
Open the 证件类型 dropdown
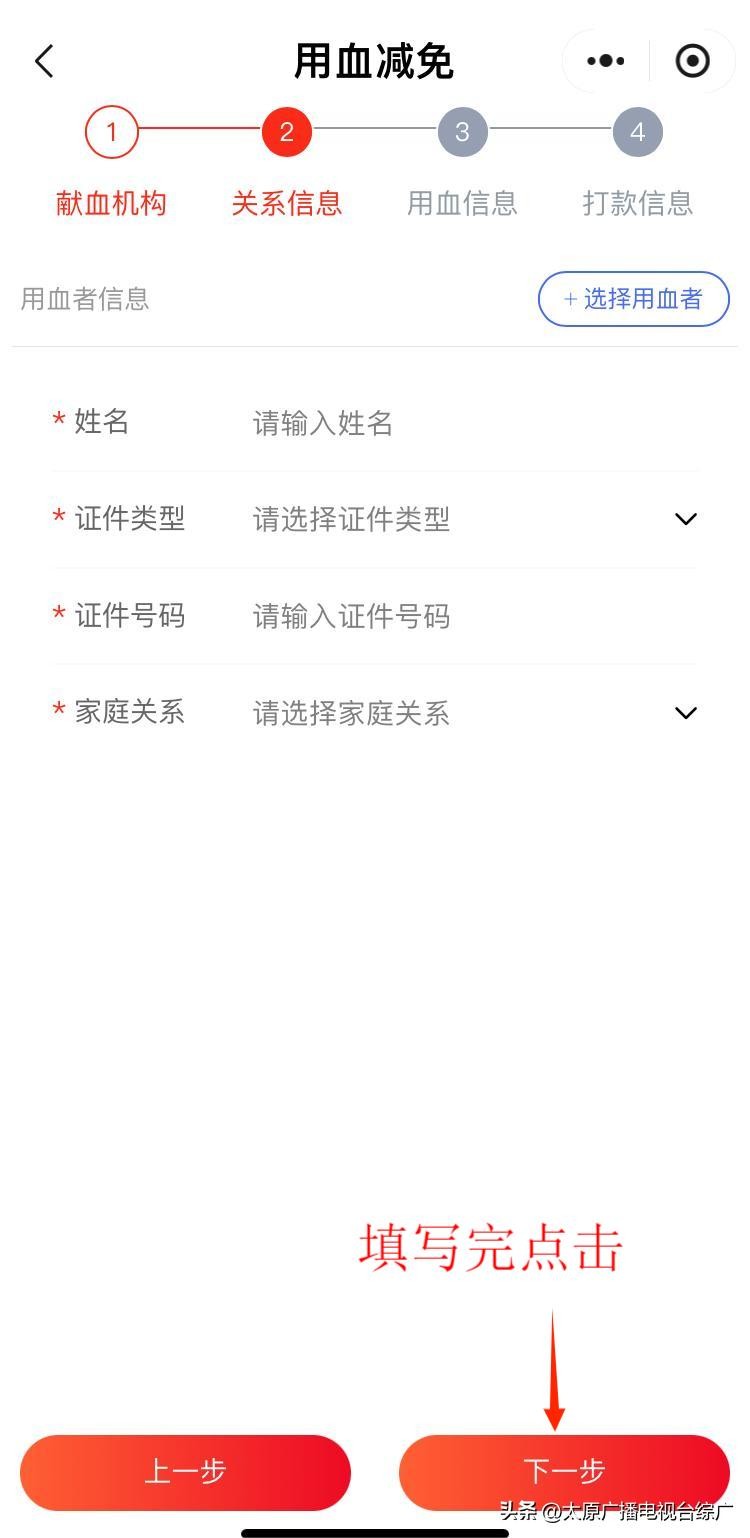click(x=470, y=519)
